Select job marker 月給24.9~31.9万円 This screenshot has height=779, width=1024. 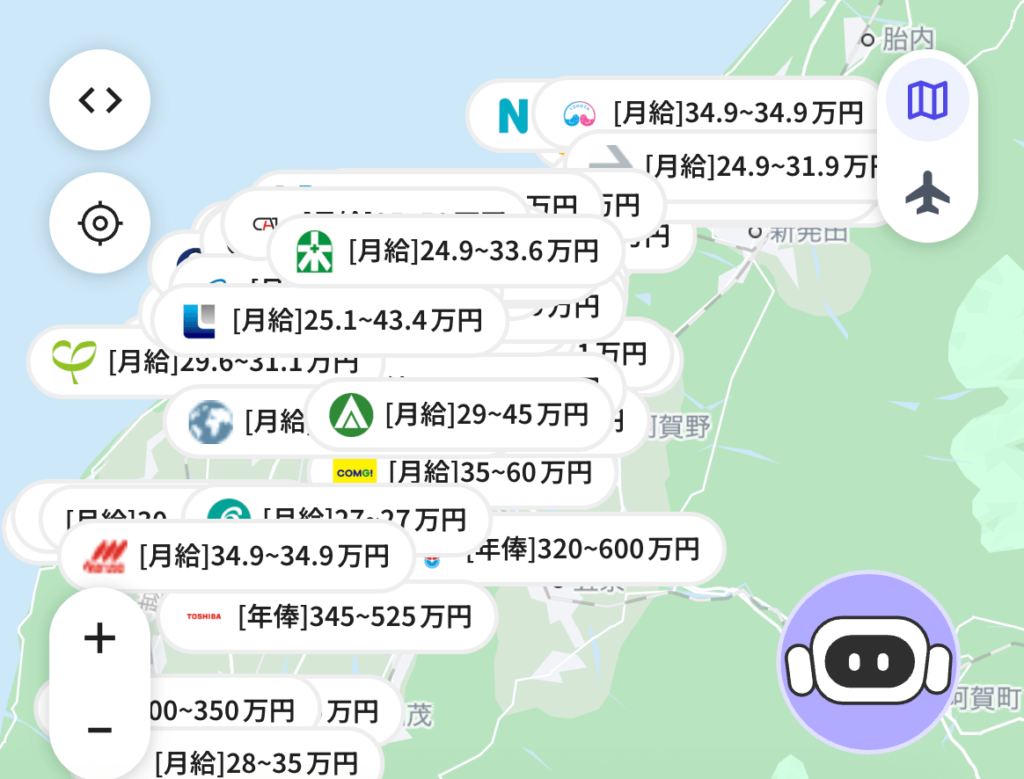(760, 166)
